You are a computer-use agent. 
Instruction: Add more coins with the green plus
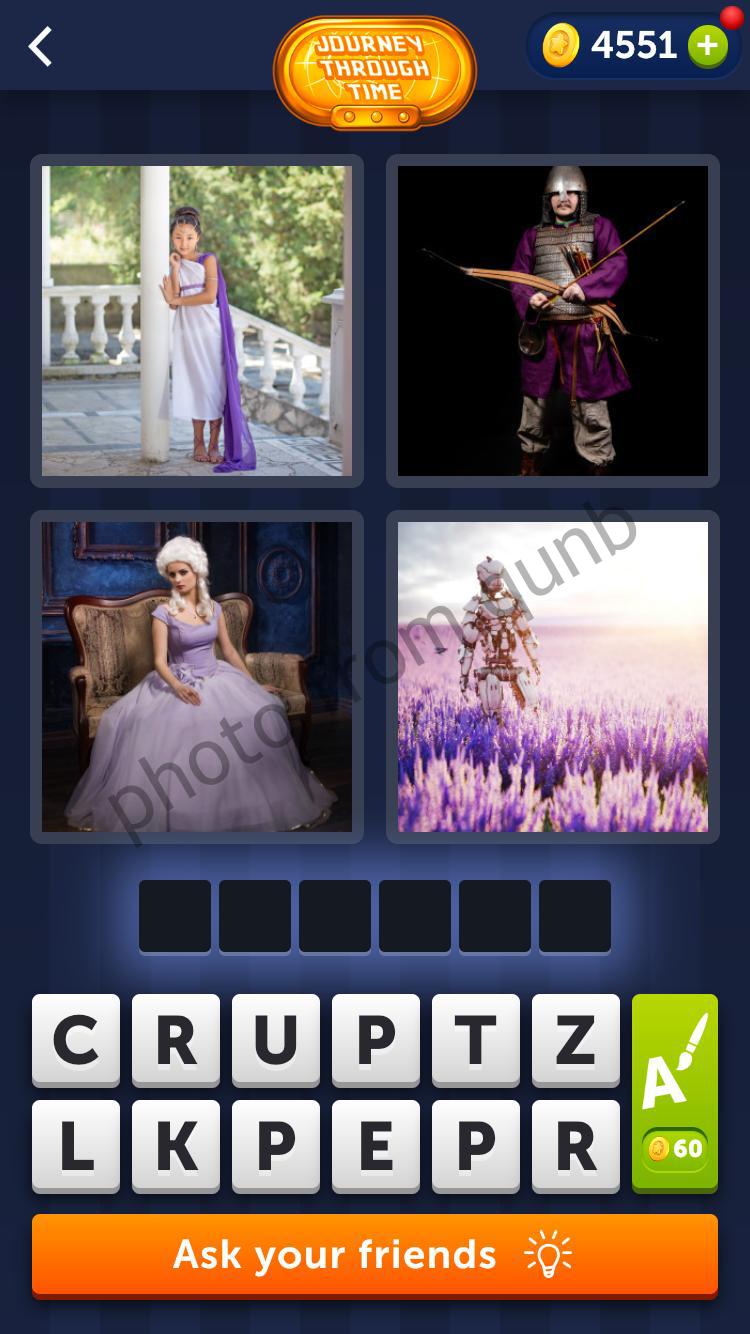point(707,46)
